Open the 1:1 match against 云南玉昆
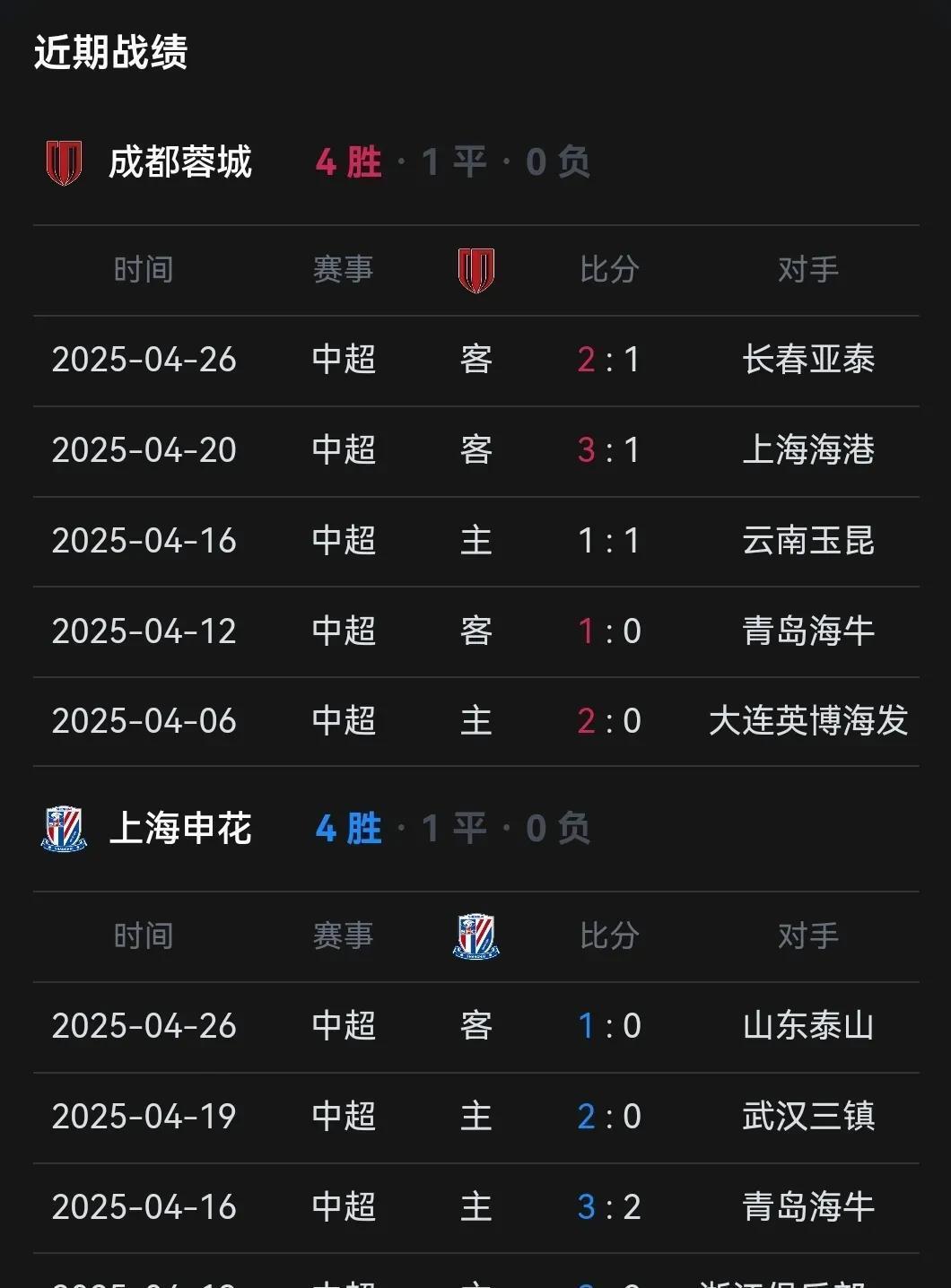The image size is (951, 1288). pyautogui.click(x=475, y=541)
